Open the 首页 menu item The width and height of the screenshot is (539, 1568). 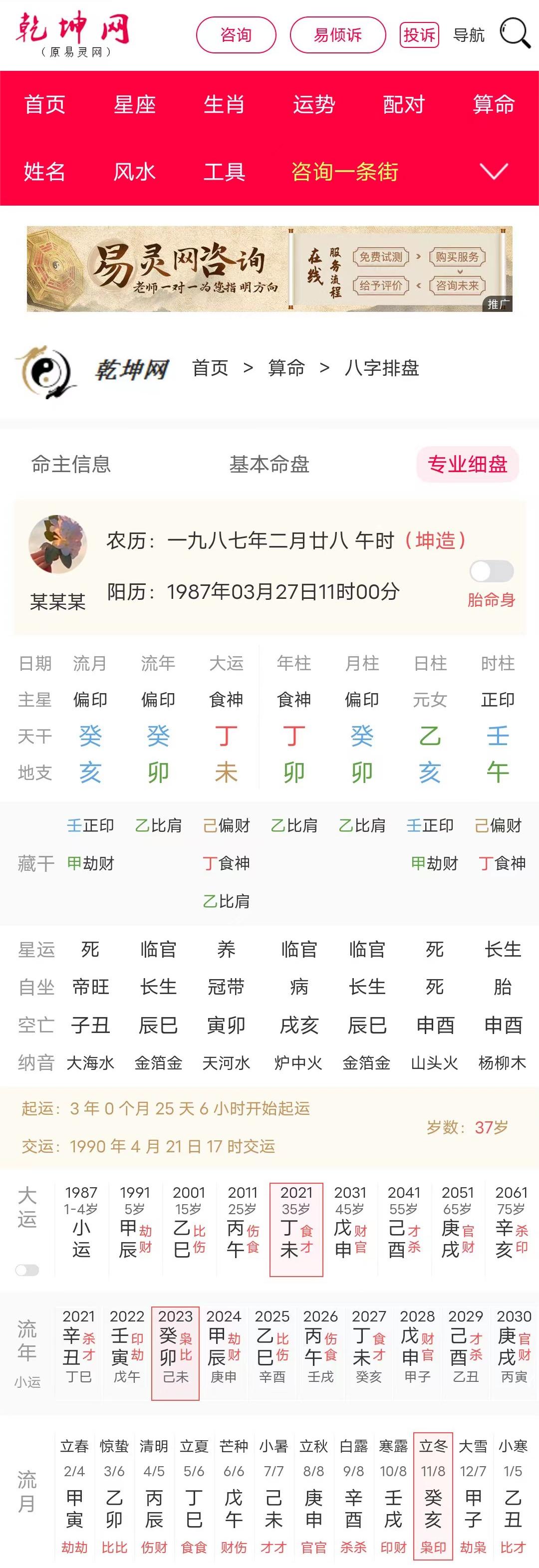click(44, 105)
